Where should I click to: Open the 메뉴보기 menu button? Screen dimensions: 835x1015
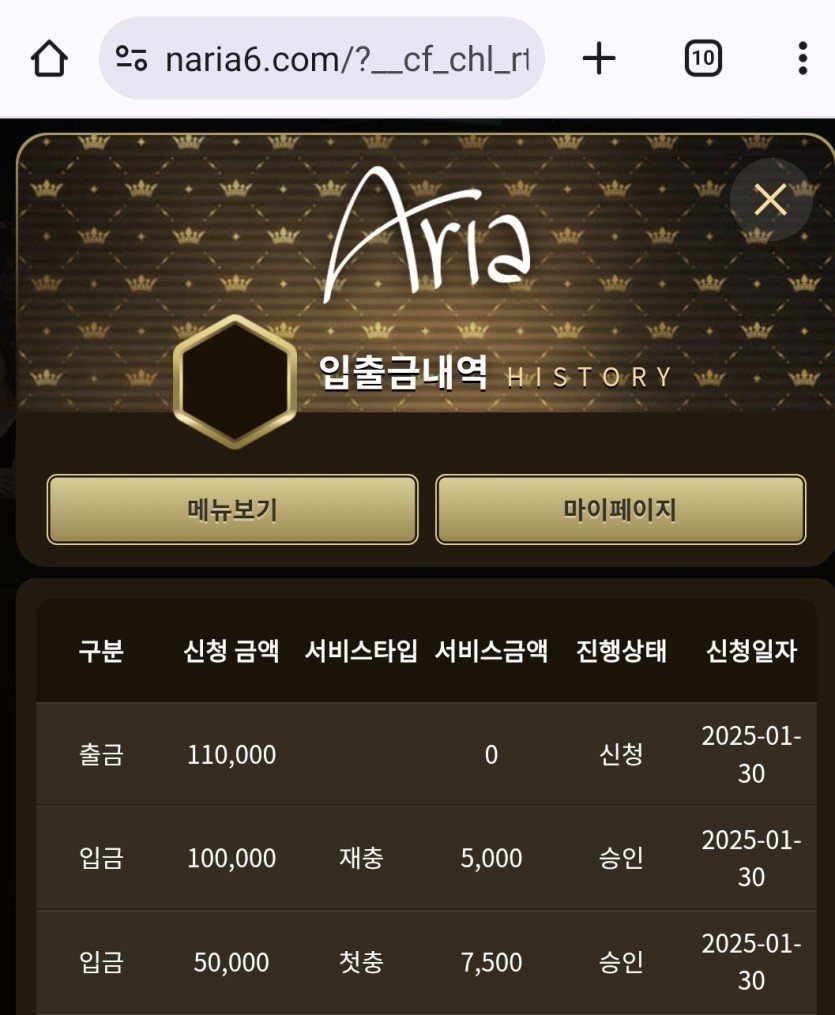(x=232, y=510)
